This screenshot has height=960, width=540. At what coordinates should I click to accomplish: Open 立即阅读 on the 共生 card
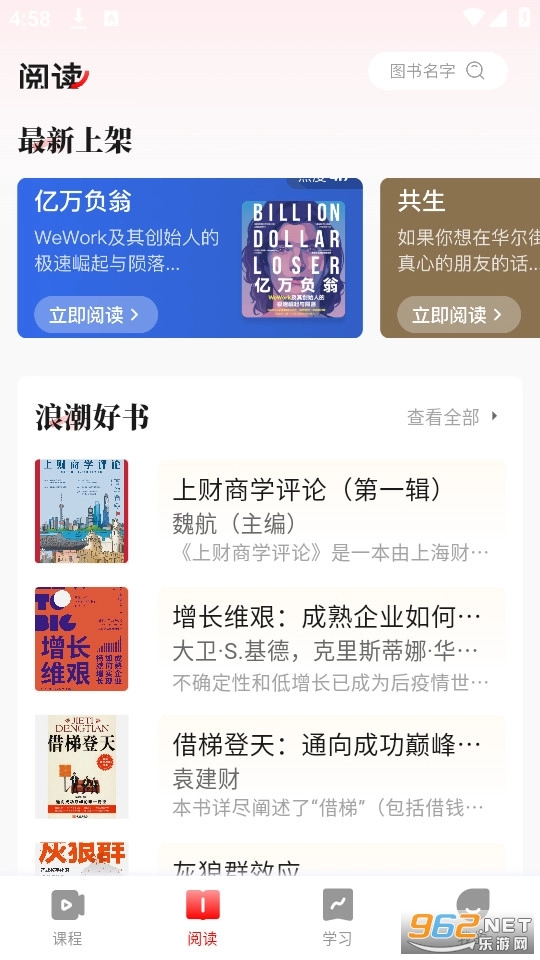459,315
